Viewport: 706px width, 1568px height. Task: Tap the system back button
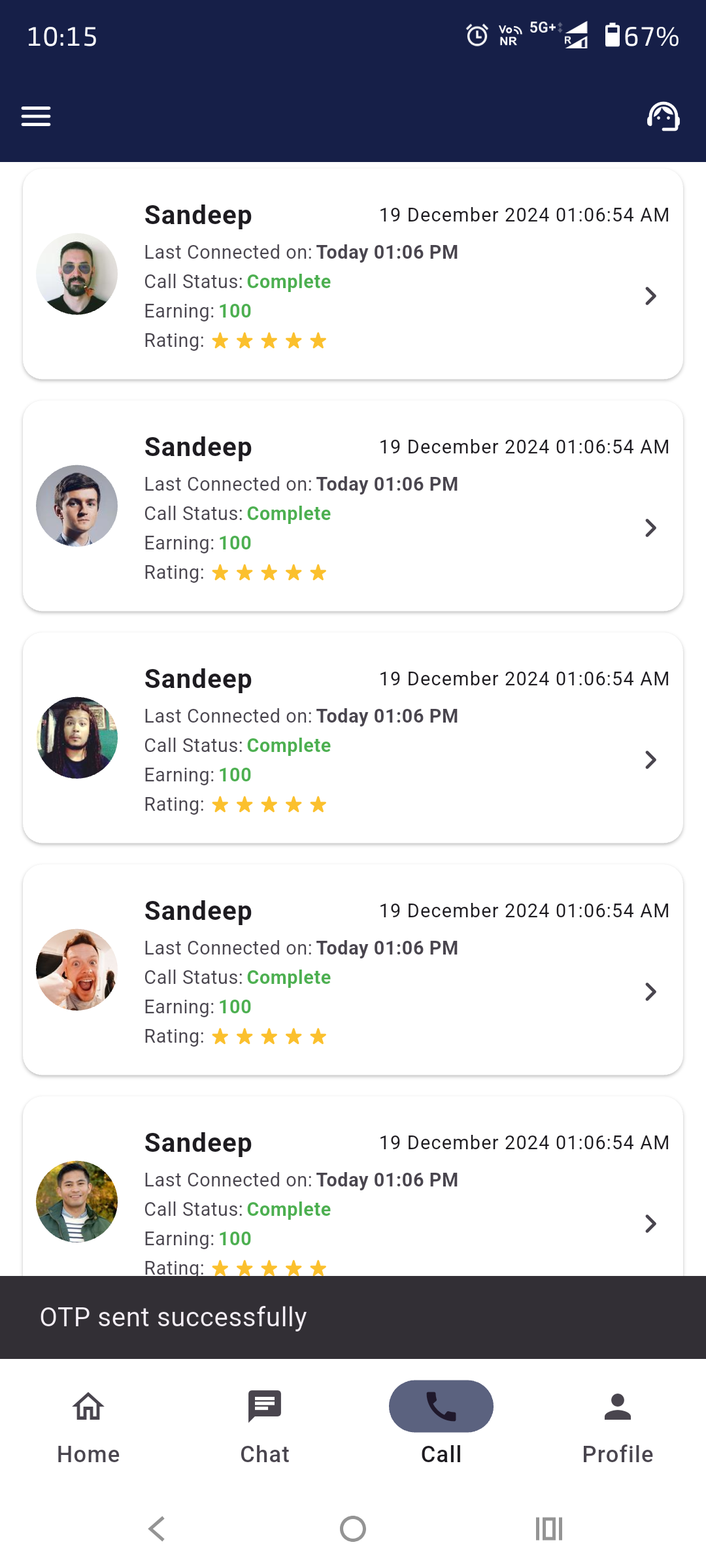tap(157, 1529)
